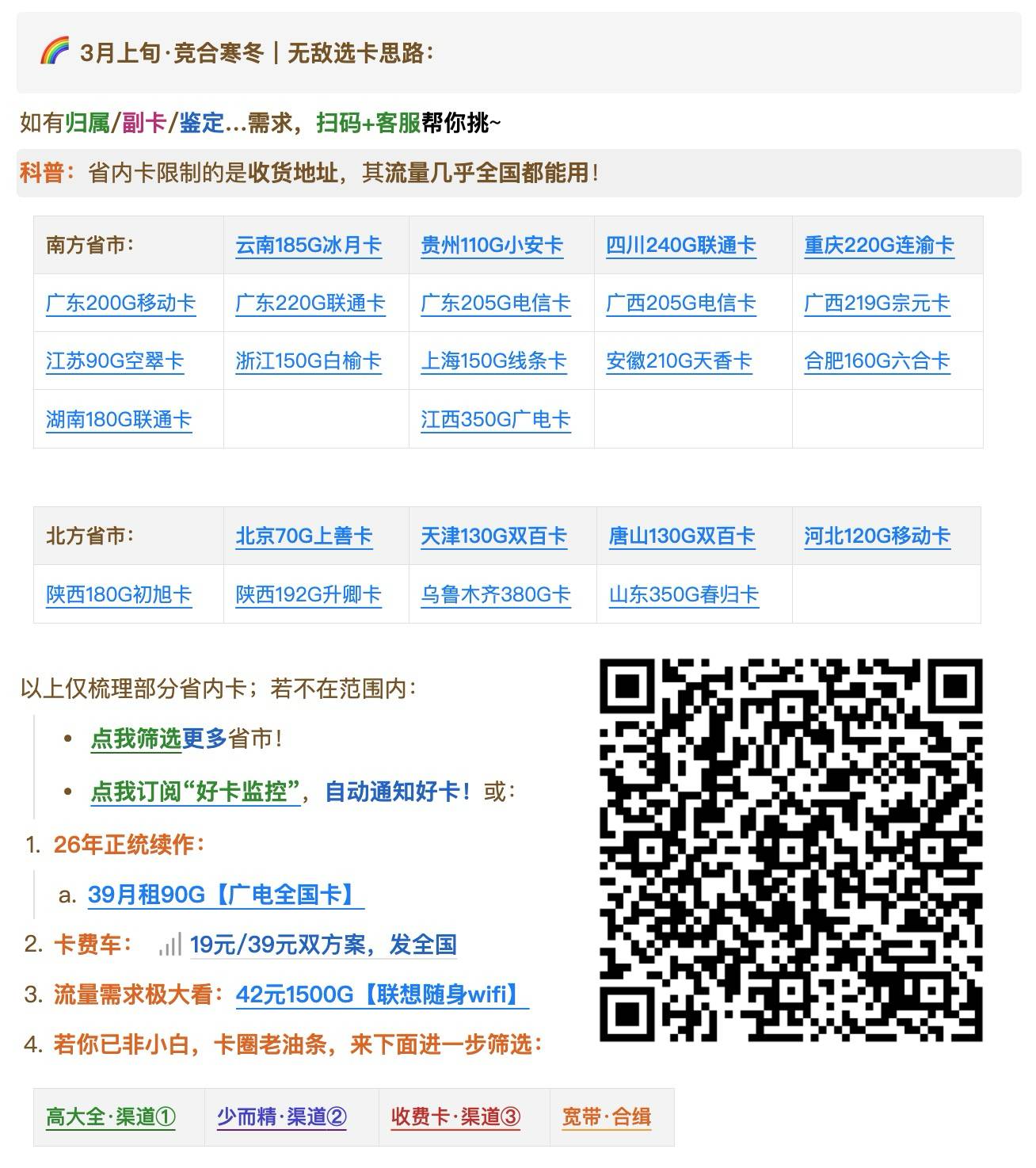Screen dimensions: 1036x1168
Task: Open 湖南180G联通卡
Action: click(x=119, y=420)
